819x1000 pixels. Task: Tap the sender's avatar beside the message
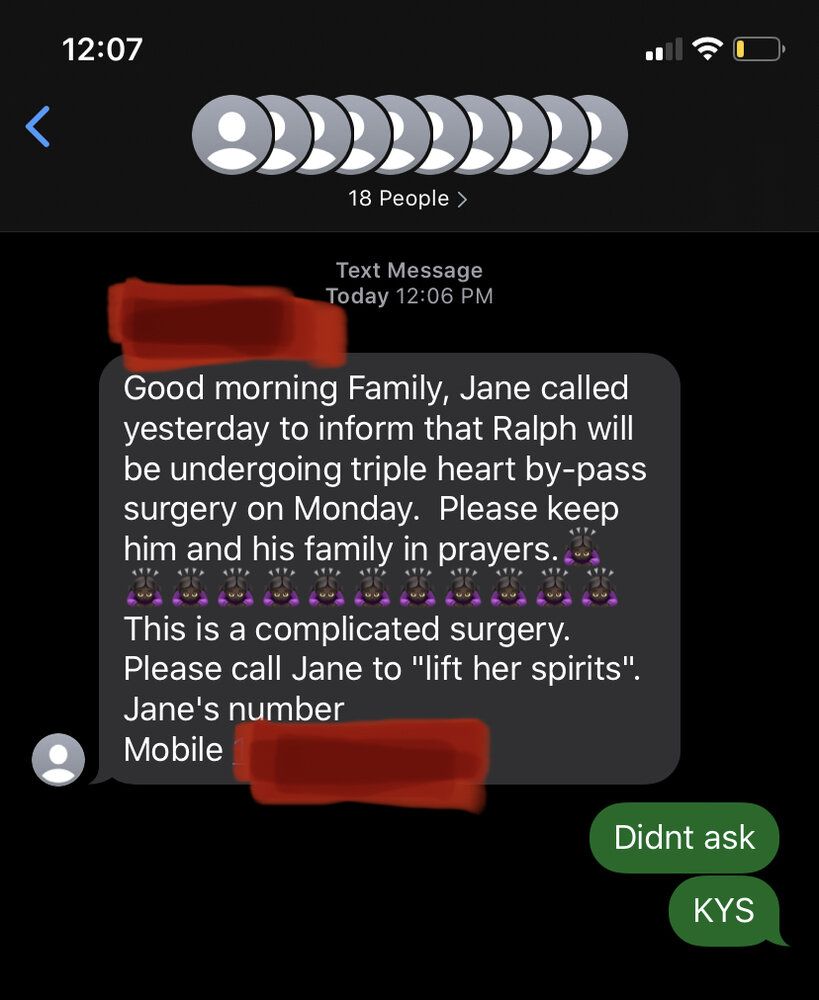click(58, 759)
